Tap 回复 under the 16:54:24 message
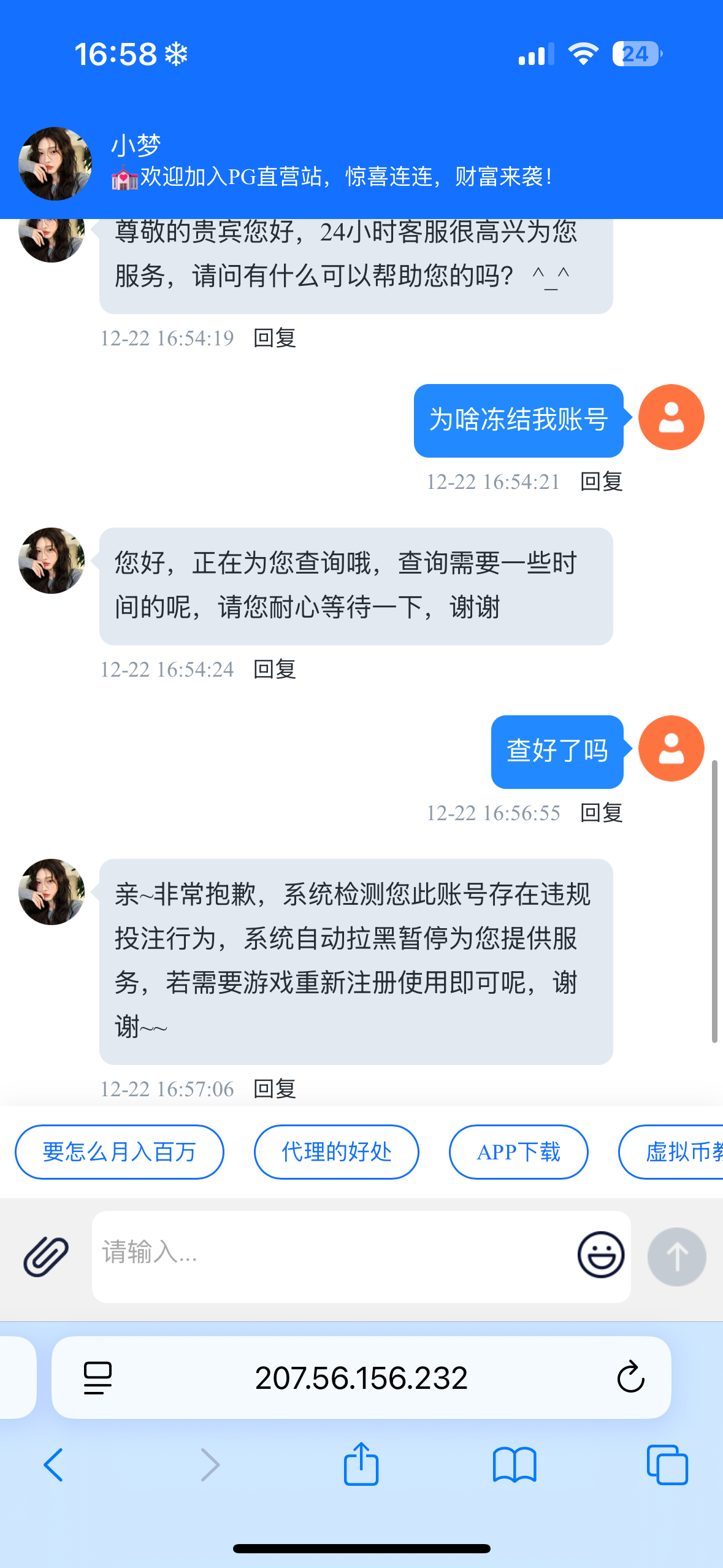723x1568 pixels. [x=275, y=669]
